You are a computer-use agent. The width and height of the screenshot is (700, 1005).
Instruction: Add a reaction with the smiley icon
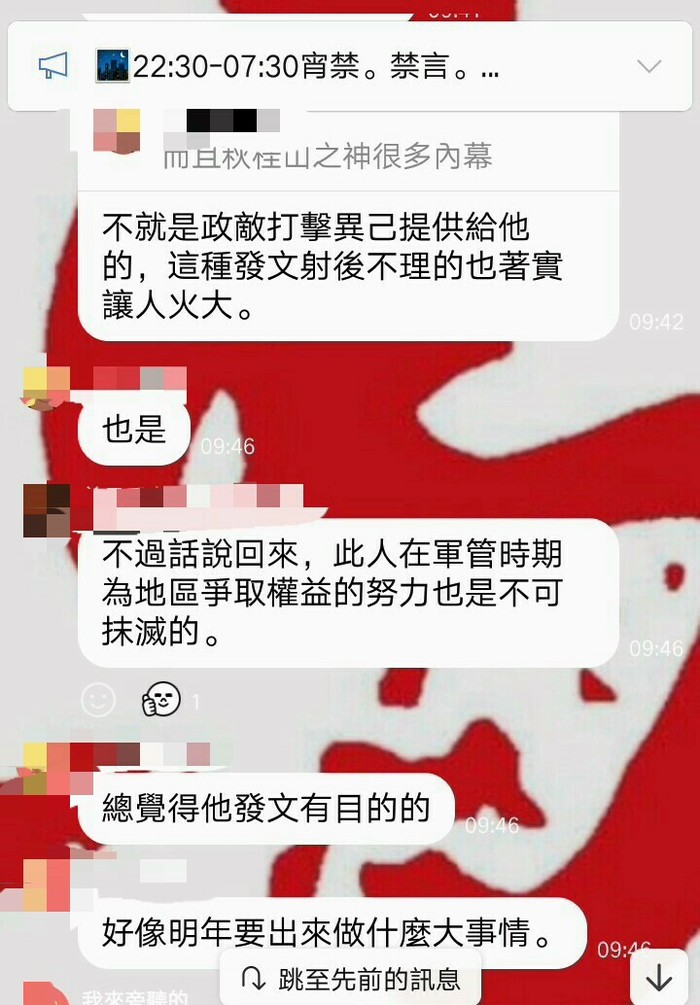(x=98, y=701)
